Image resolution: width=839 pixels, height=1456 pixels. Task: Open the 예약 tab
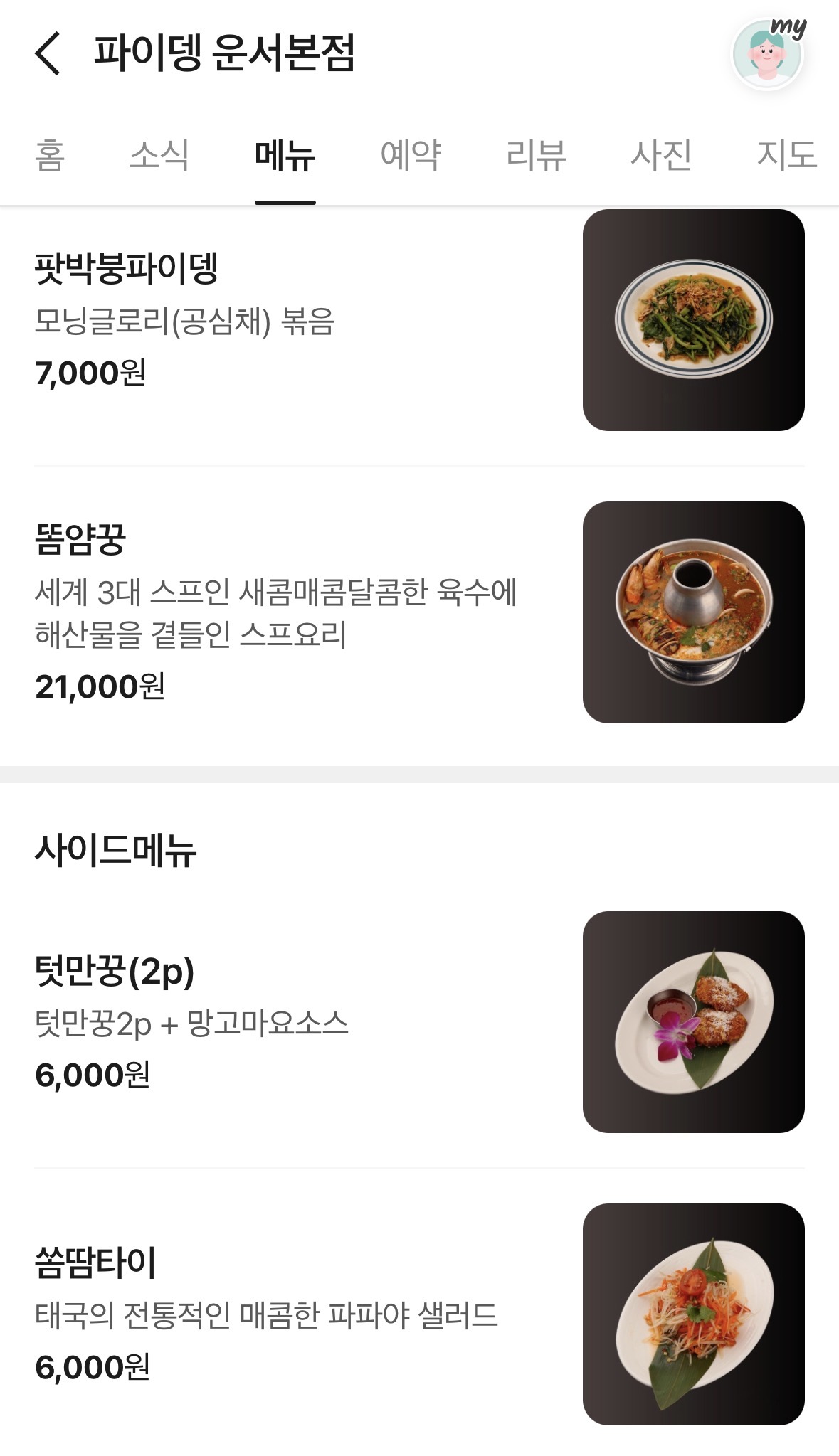pyautogui.click(x=411, y=155)
